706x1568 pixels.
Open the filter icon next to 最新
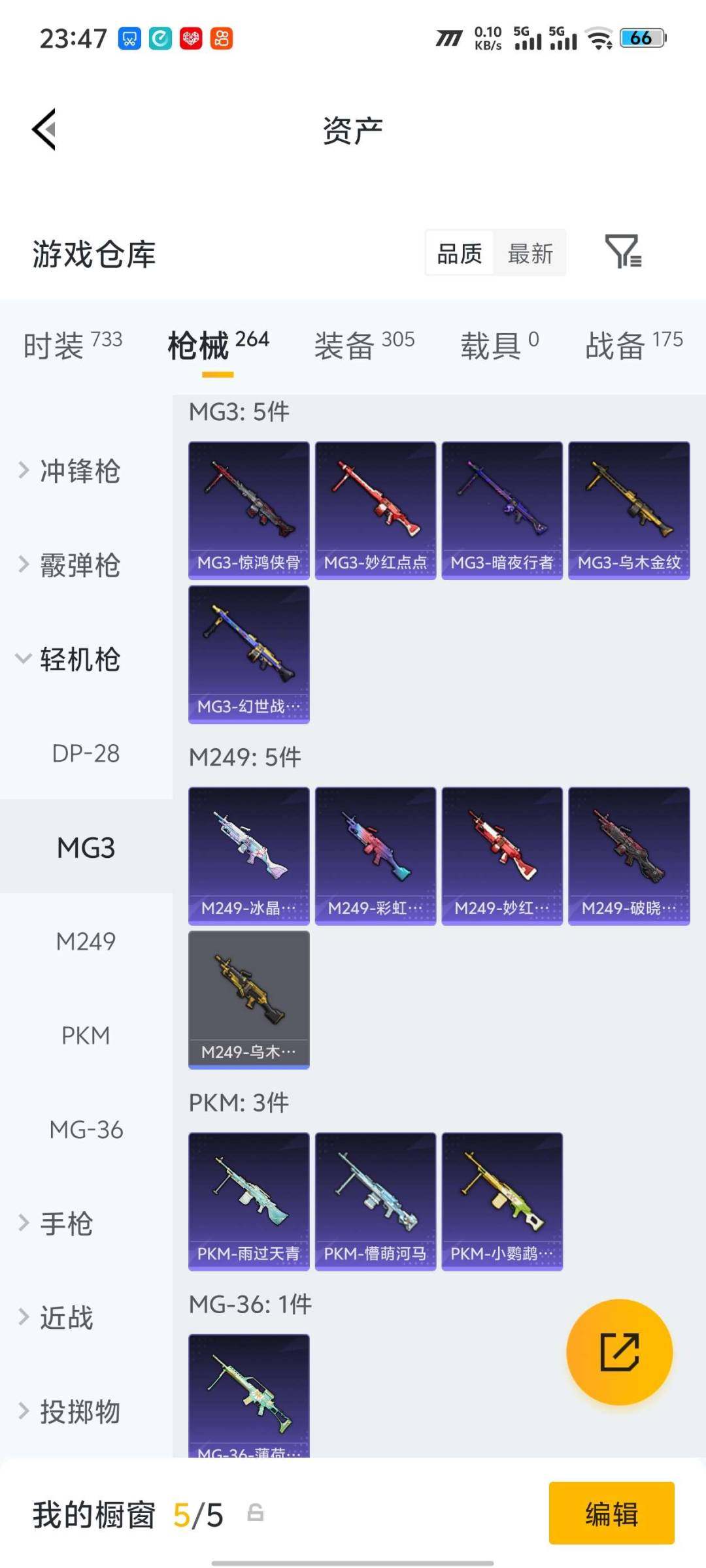(x=622, y=252)
